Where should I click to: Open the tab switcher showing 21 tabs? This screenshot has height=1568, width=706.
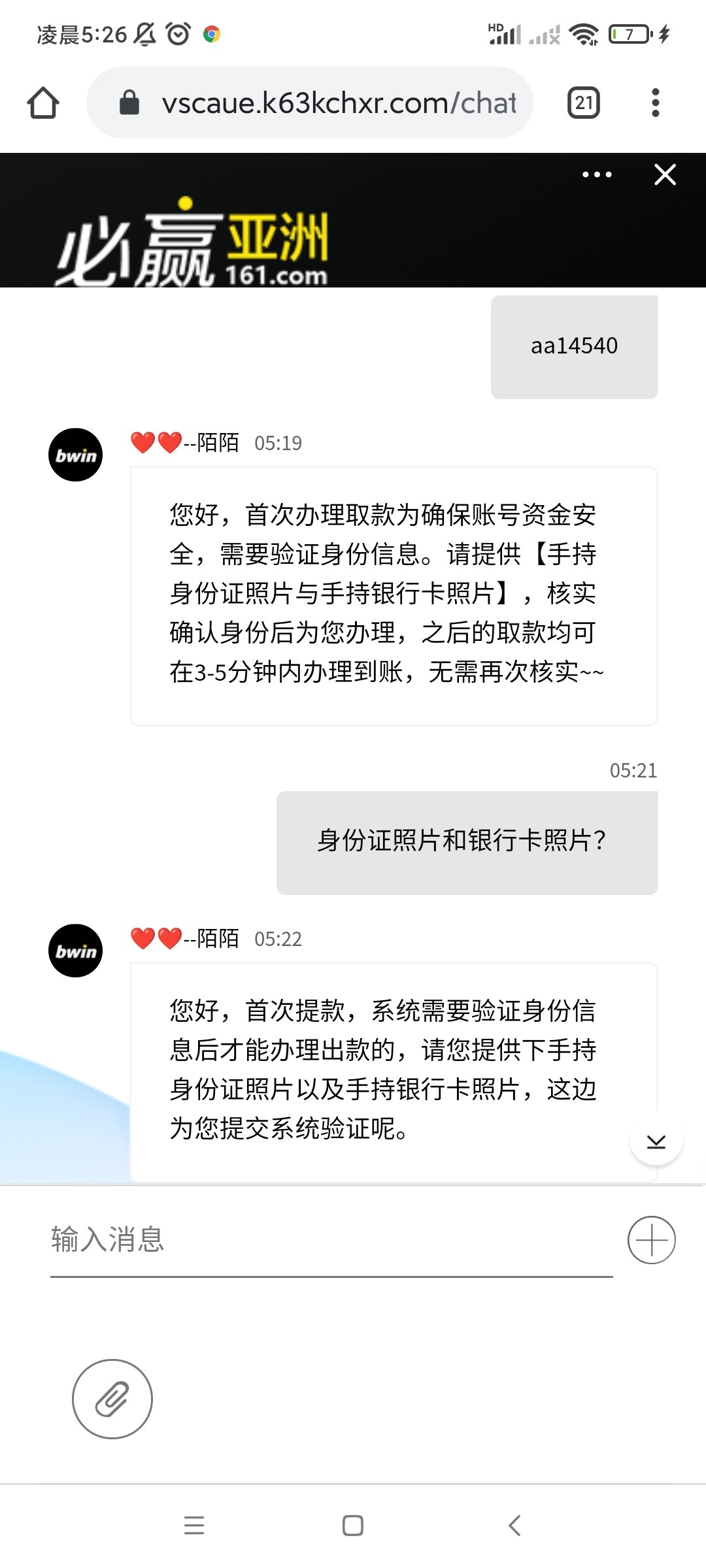pyautogui.click(x=584, y=103)
